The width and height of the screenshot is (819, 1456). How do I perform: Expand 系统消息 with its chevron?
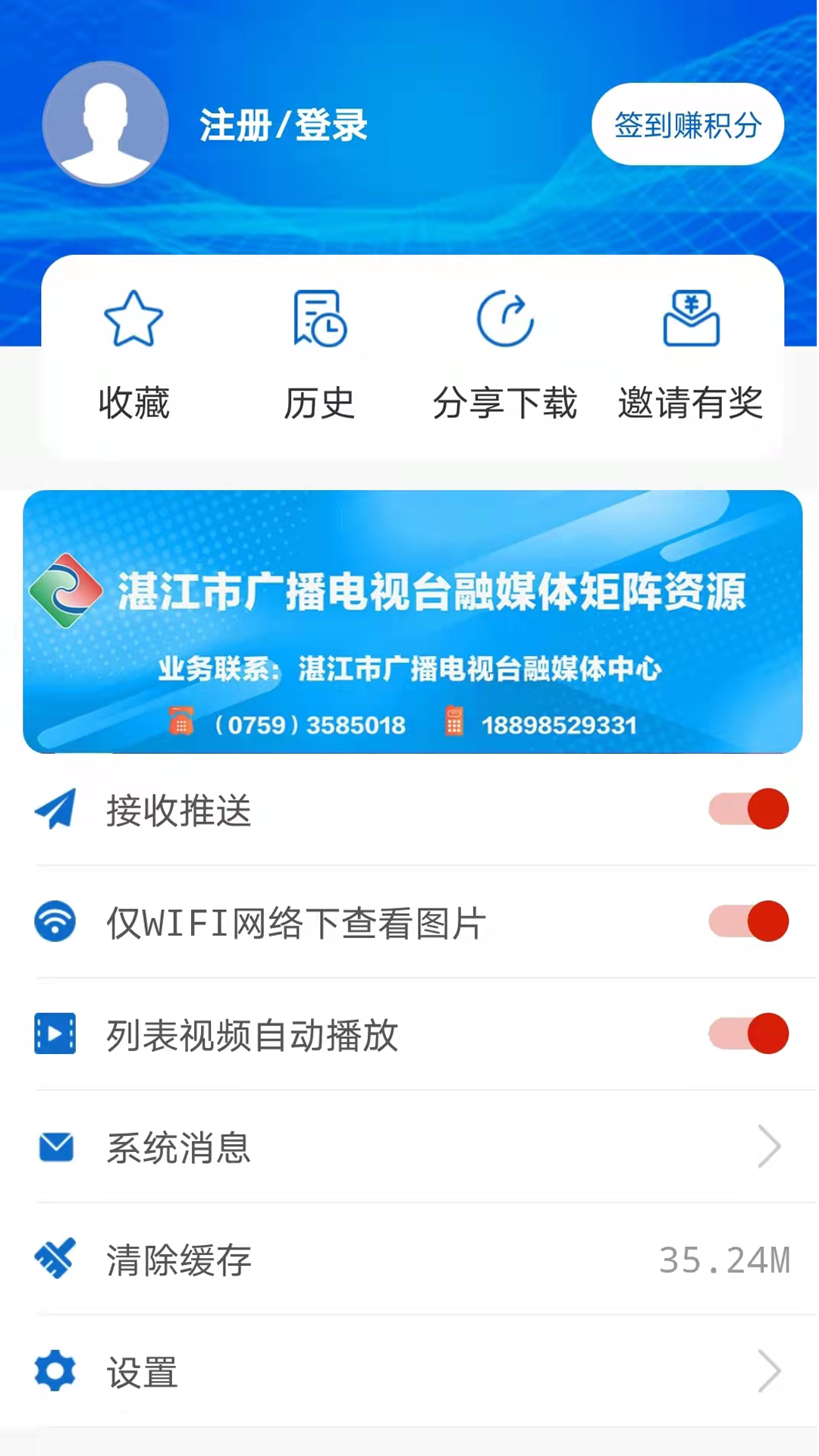click(770, 1147)
